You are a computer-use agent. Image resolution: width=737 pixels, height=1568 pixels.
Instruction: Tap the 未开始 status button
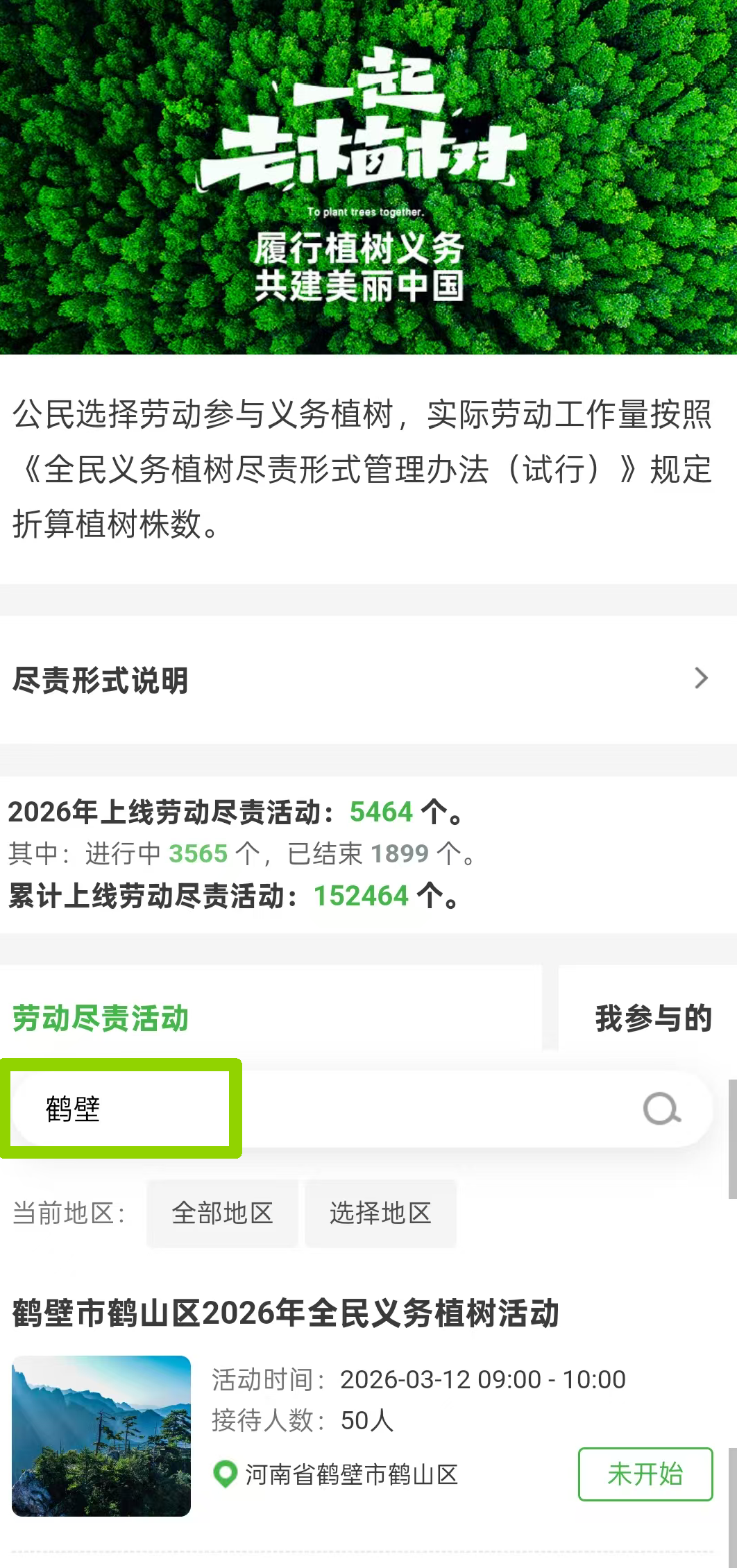click(x=645, y=1474)
